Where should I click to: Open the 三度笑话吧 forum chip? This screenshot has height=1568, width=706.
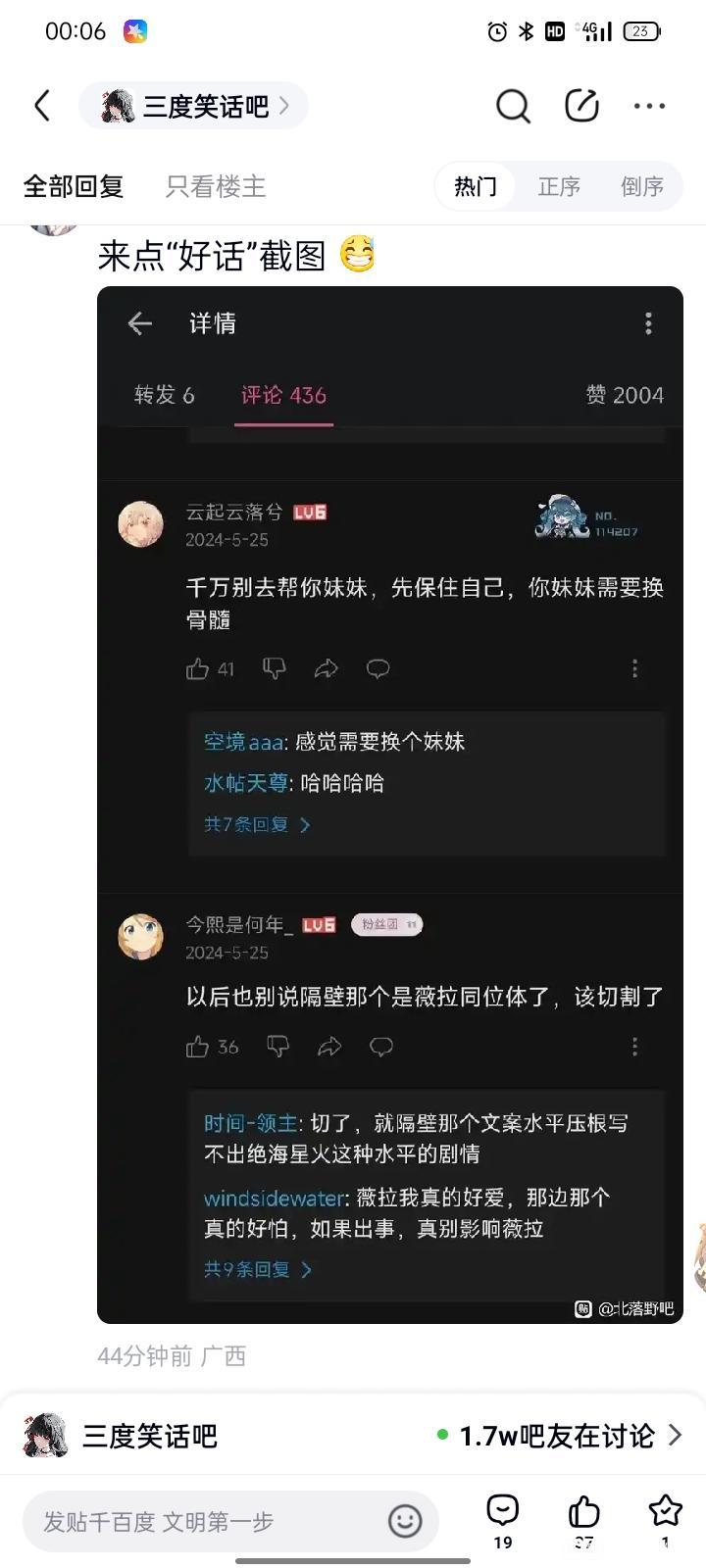(x=193, y=106)
